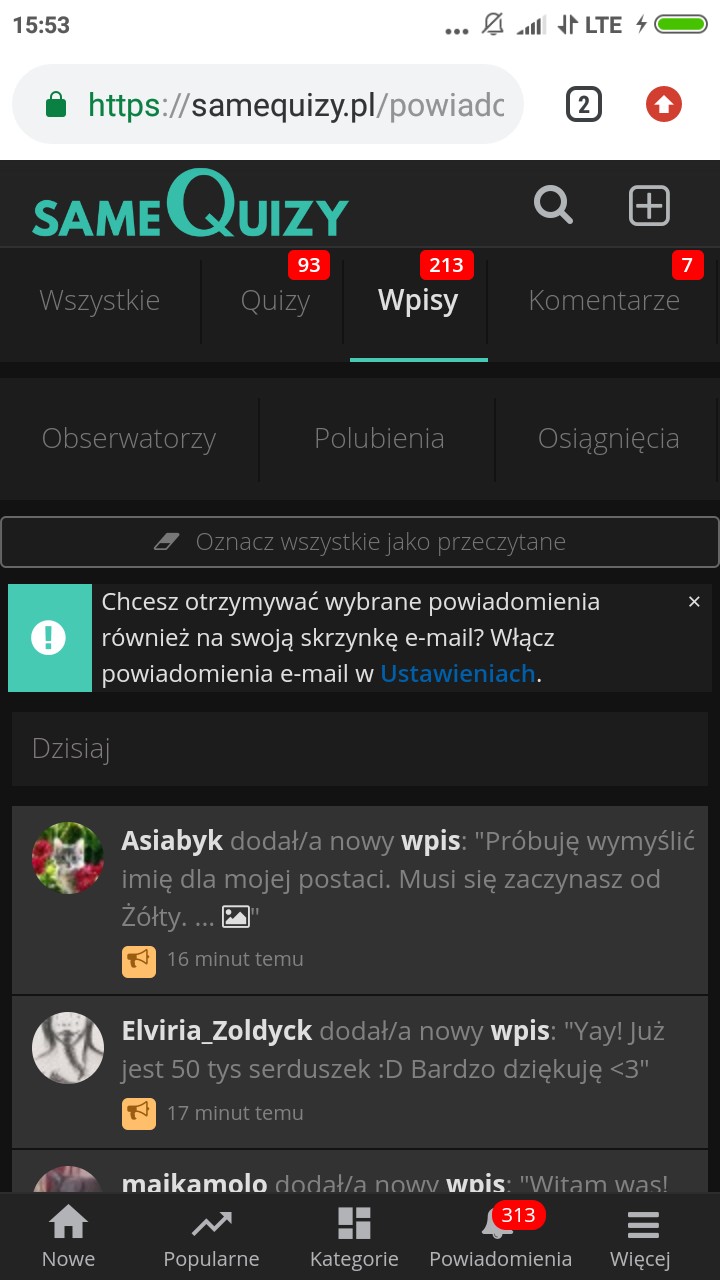Open the Obserwatorzy tab
The height and width of the screenshot is (1280, 720).
(129, 438)
